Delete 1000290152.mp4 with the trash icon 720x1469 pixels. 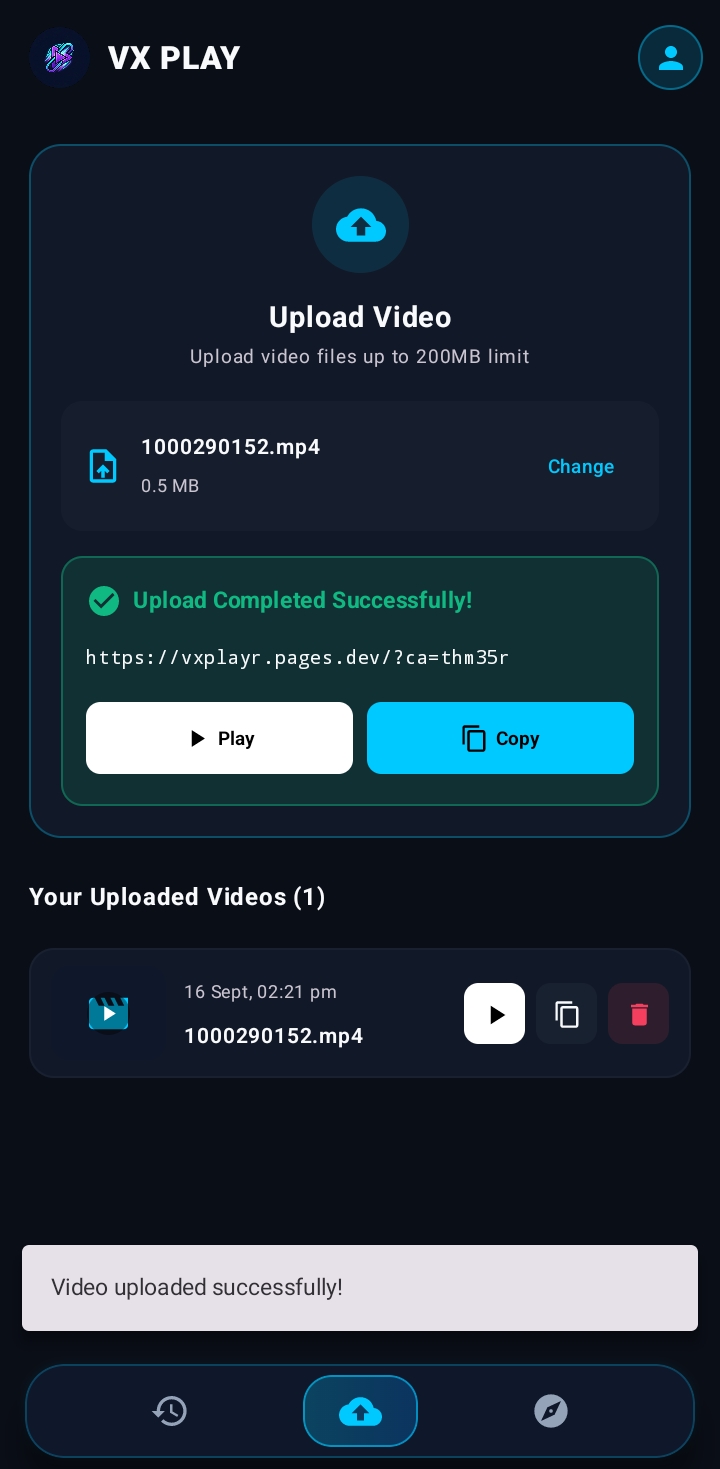639,1014
